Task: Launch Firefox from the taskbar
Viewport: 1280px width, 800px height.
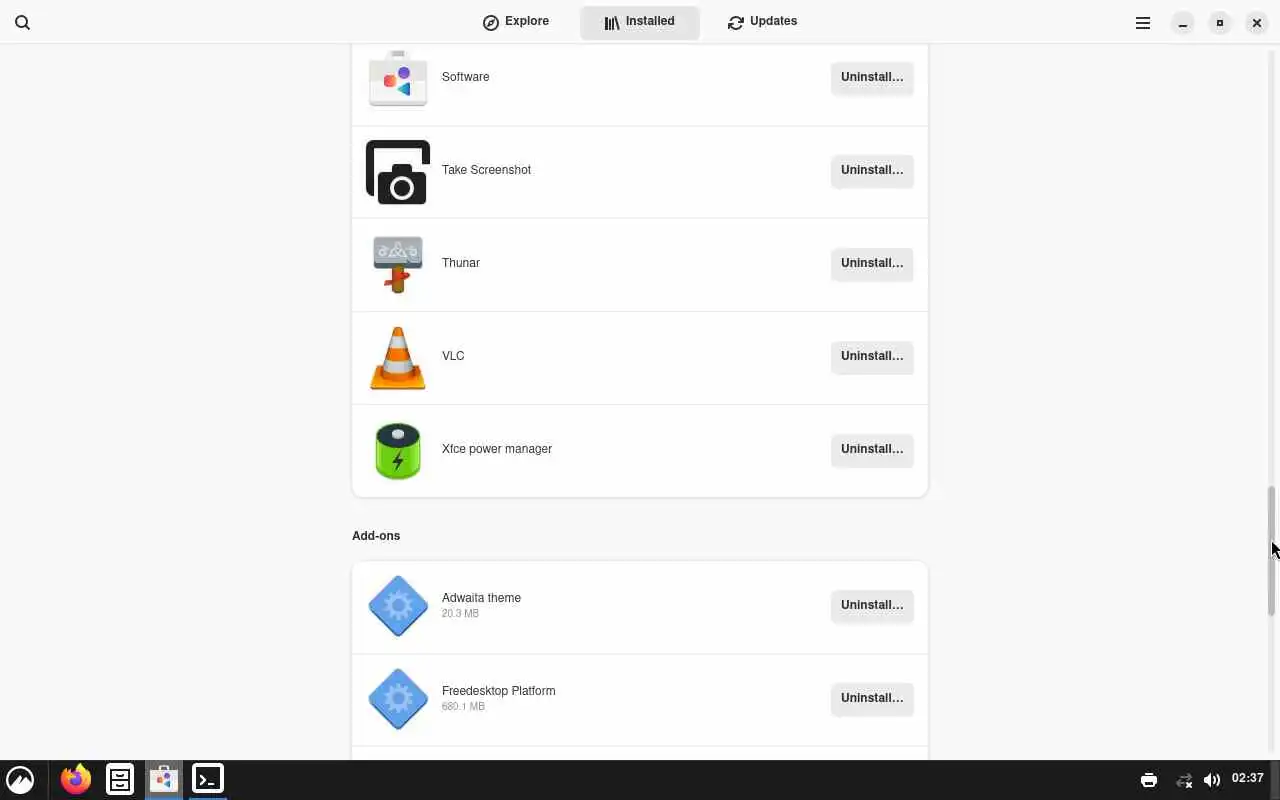Action: point(75,779)
